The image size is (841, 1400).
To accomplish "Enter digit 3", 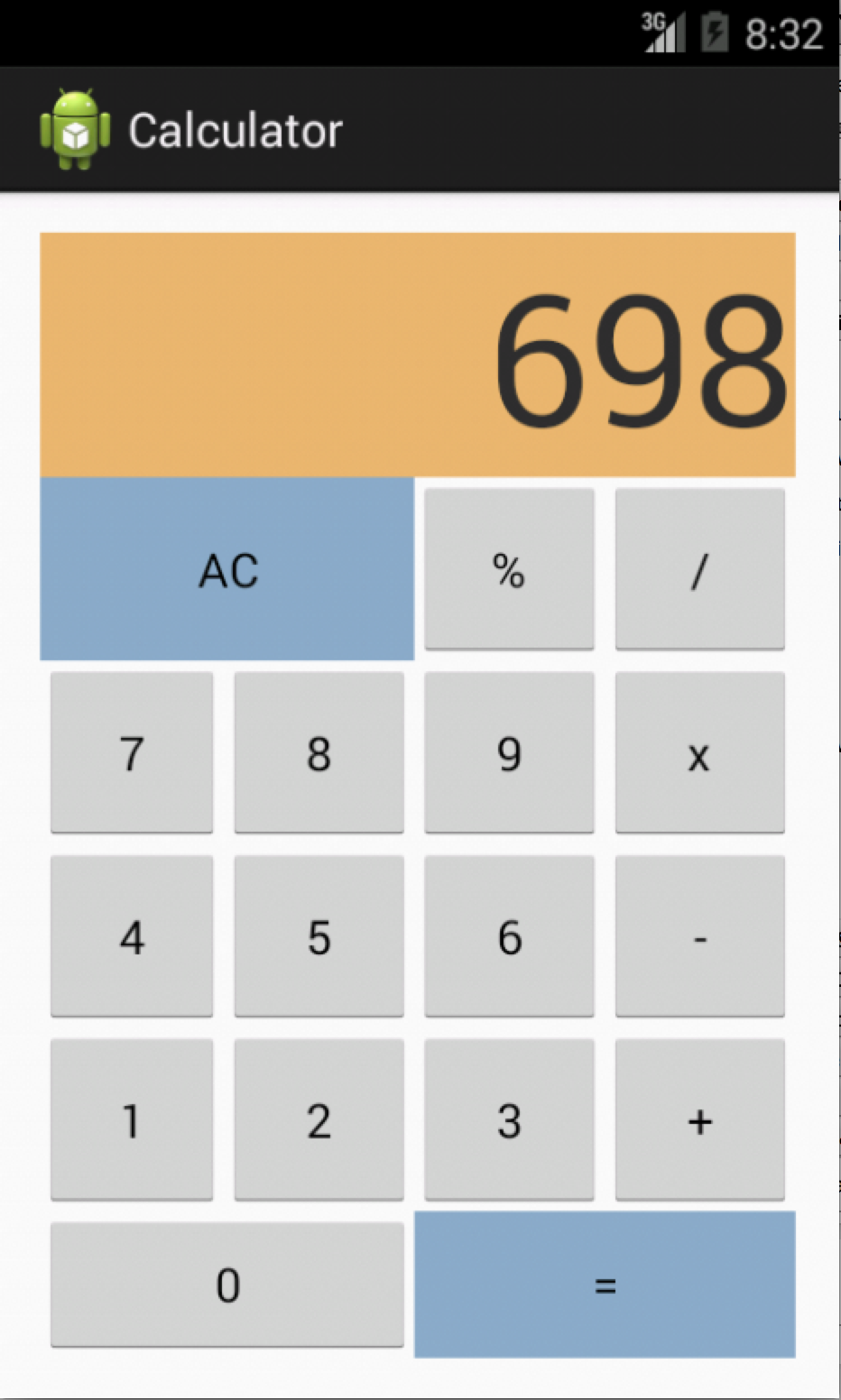I will click(x=509, y=1119).
